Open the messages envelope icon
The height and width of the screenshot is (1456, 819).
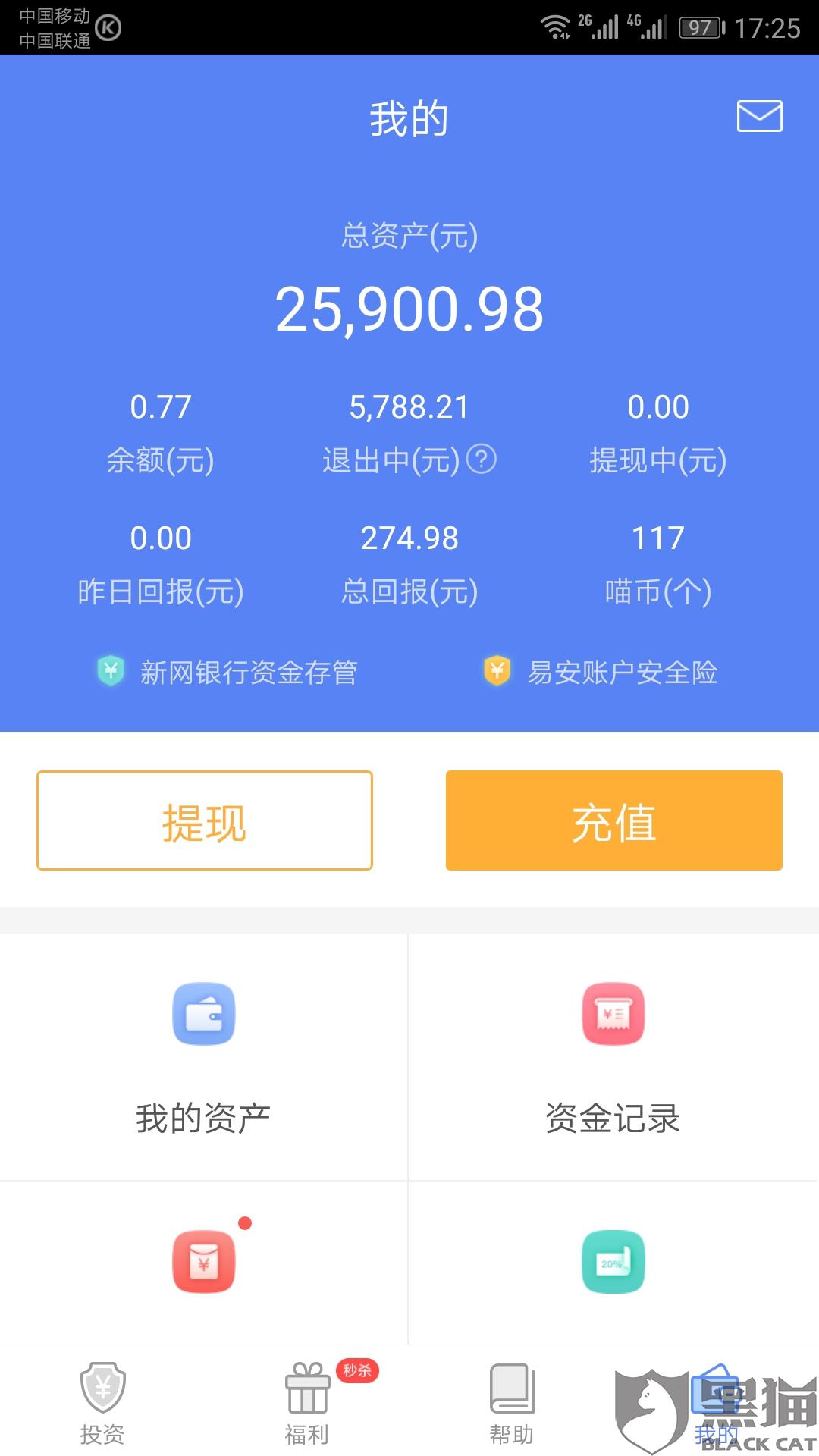759,116
